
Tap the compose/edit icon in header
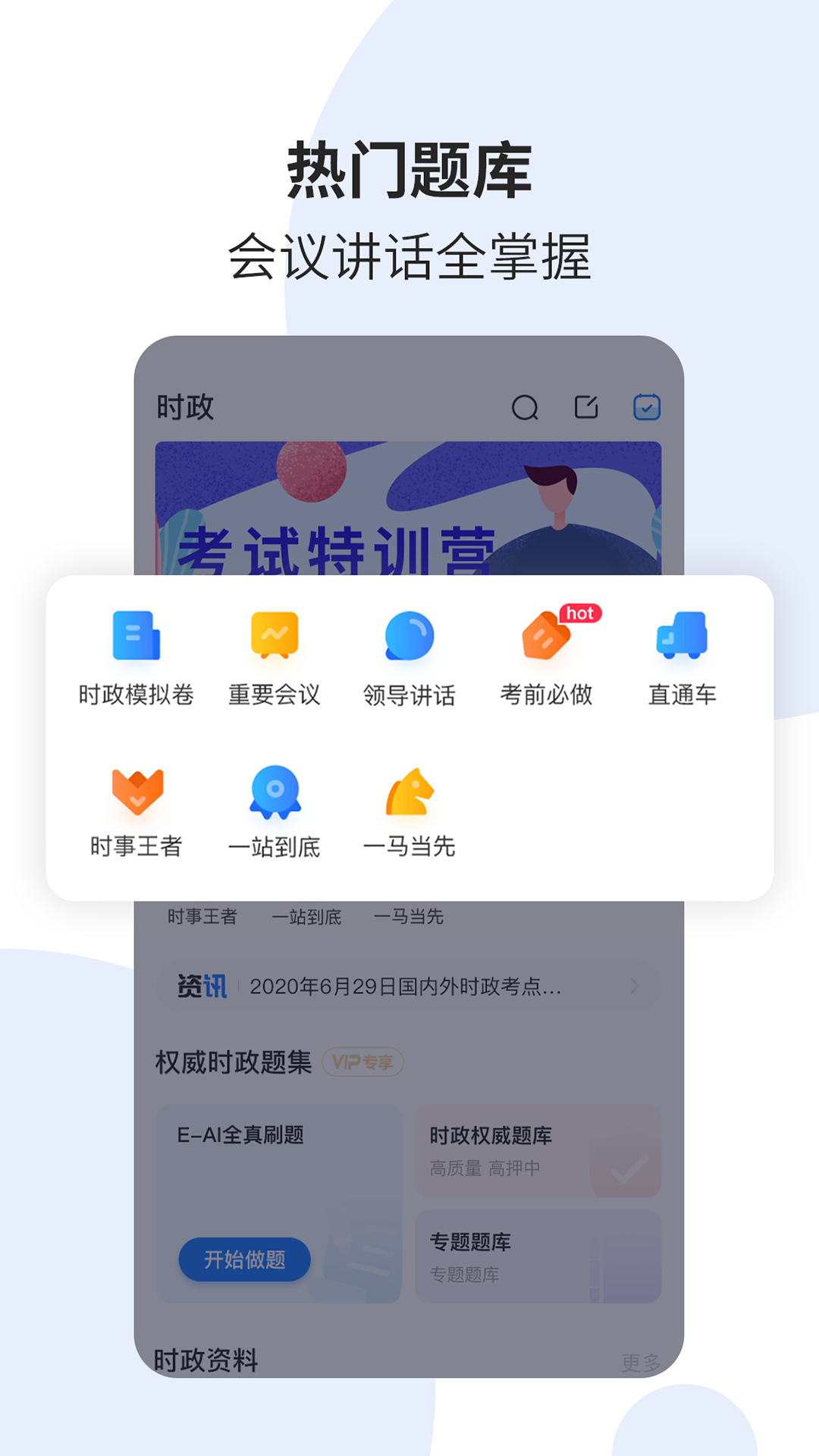pyautogui.click(x=588, y=407)
